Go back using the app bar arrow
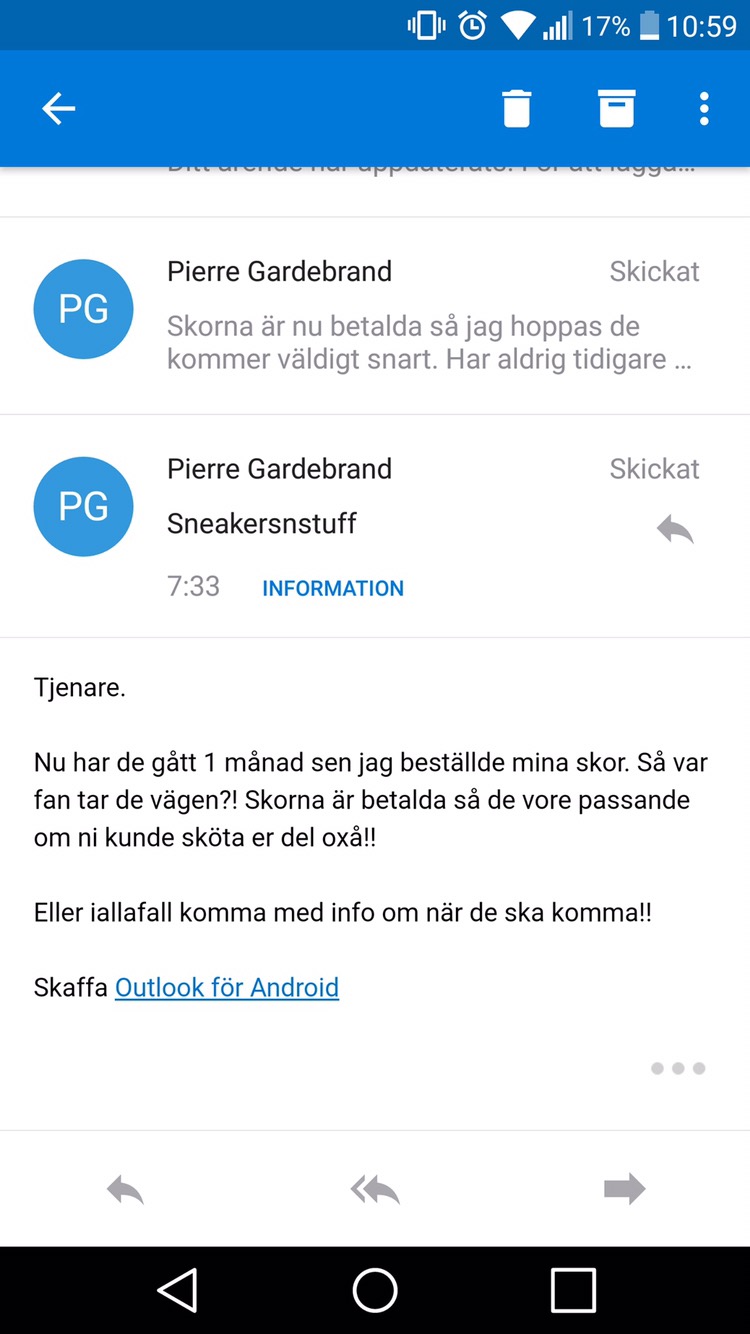This screenshot has width=750, height=1334. (x=59, y=108)
